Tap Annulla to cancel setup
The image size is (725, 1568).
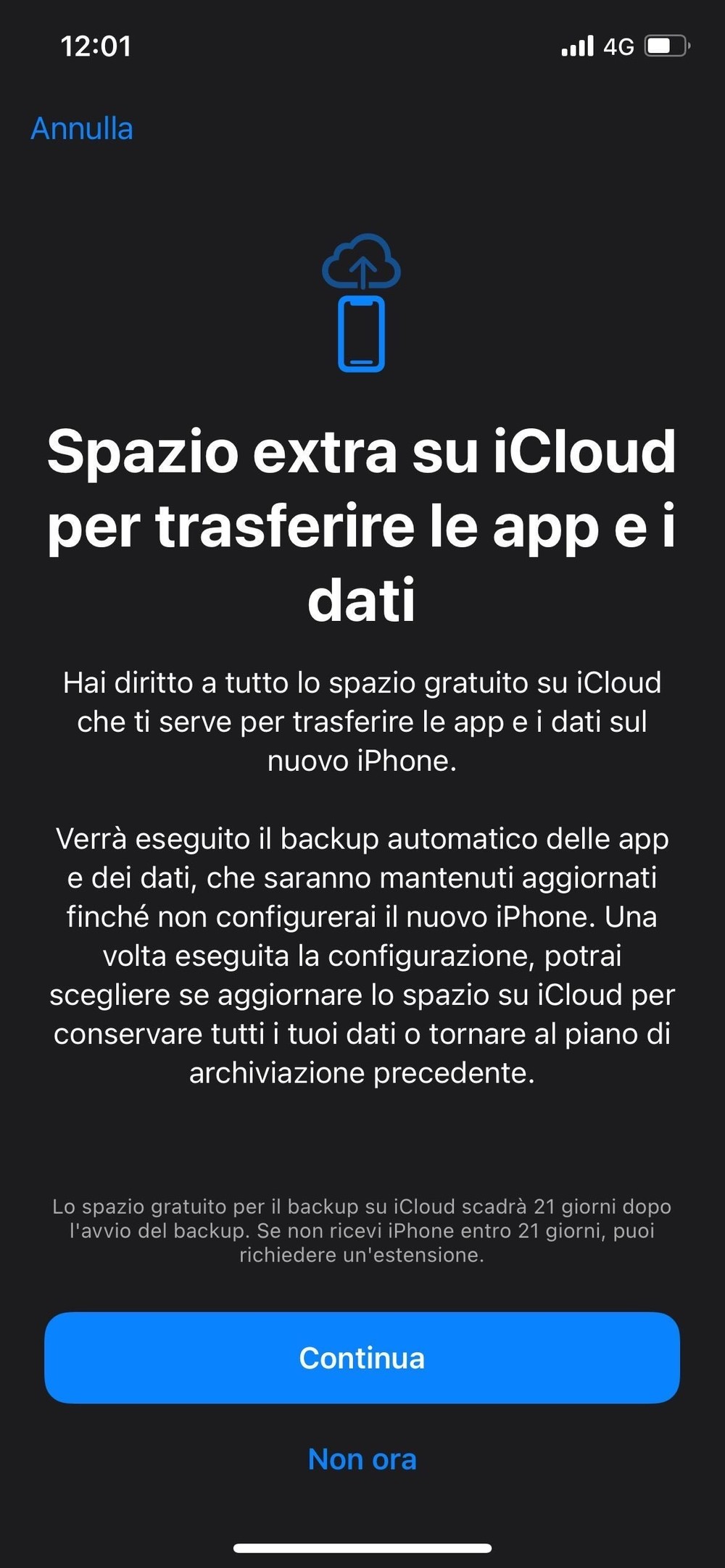[x=82, y=129]
